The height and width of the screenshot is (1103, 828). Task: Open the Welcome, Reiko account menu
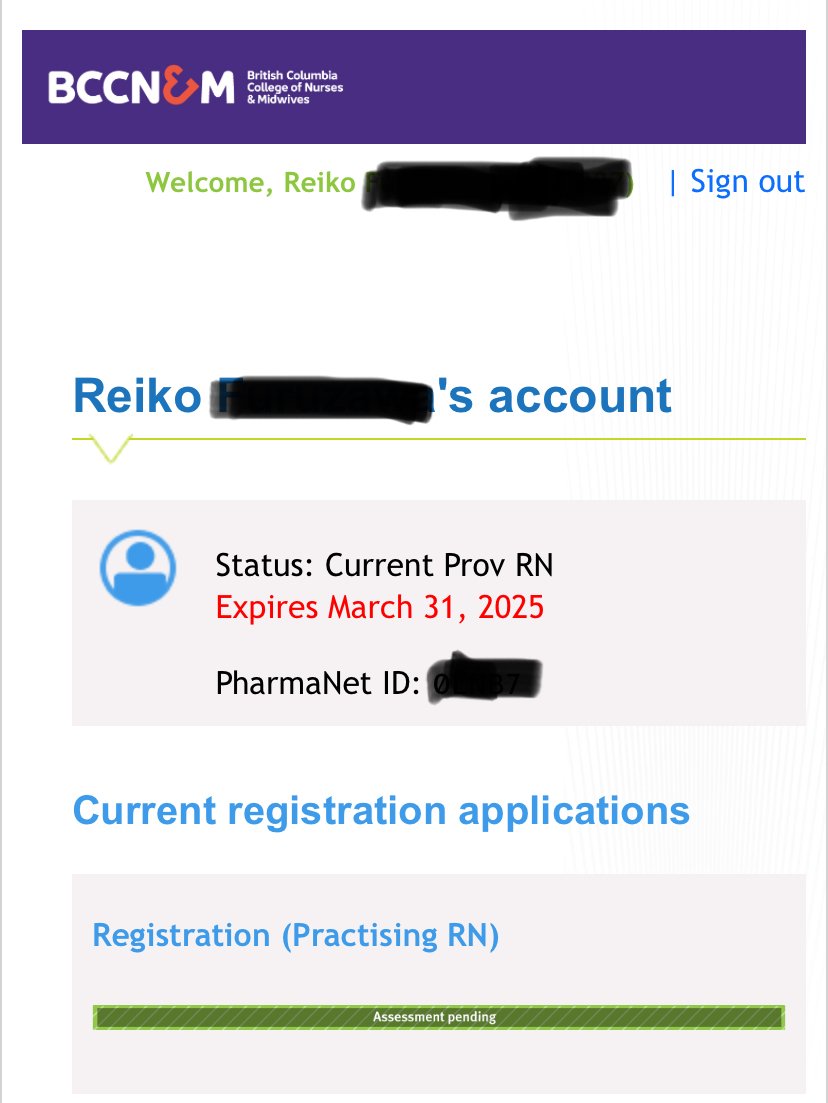tap(250, 183)
